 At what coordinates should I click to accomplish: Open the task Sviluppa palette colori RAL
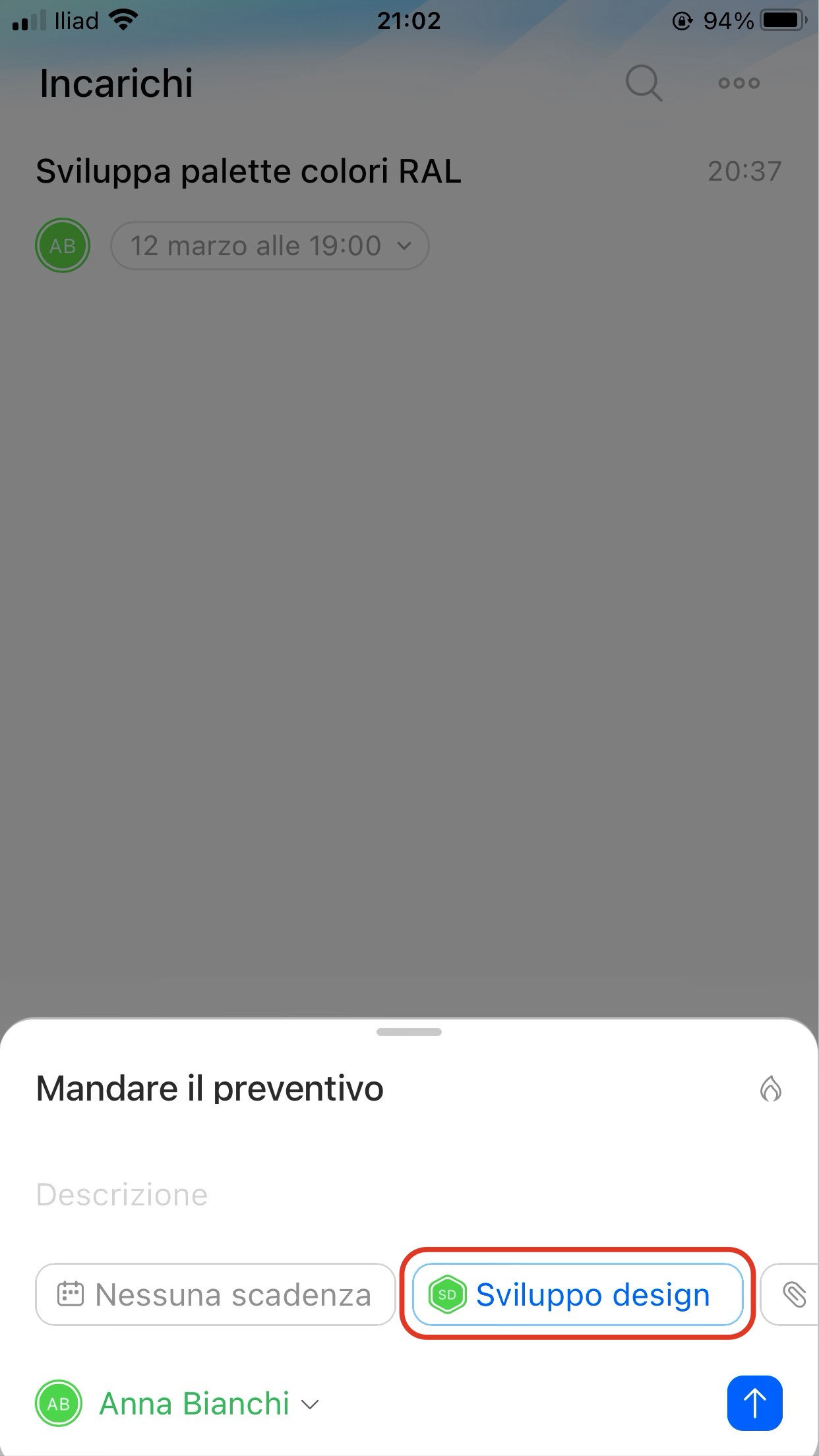coord(248,171)
